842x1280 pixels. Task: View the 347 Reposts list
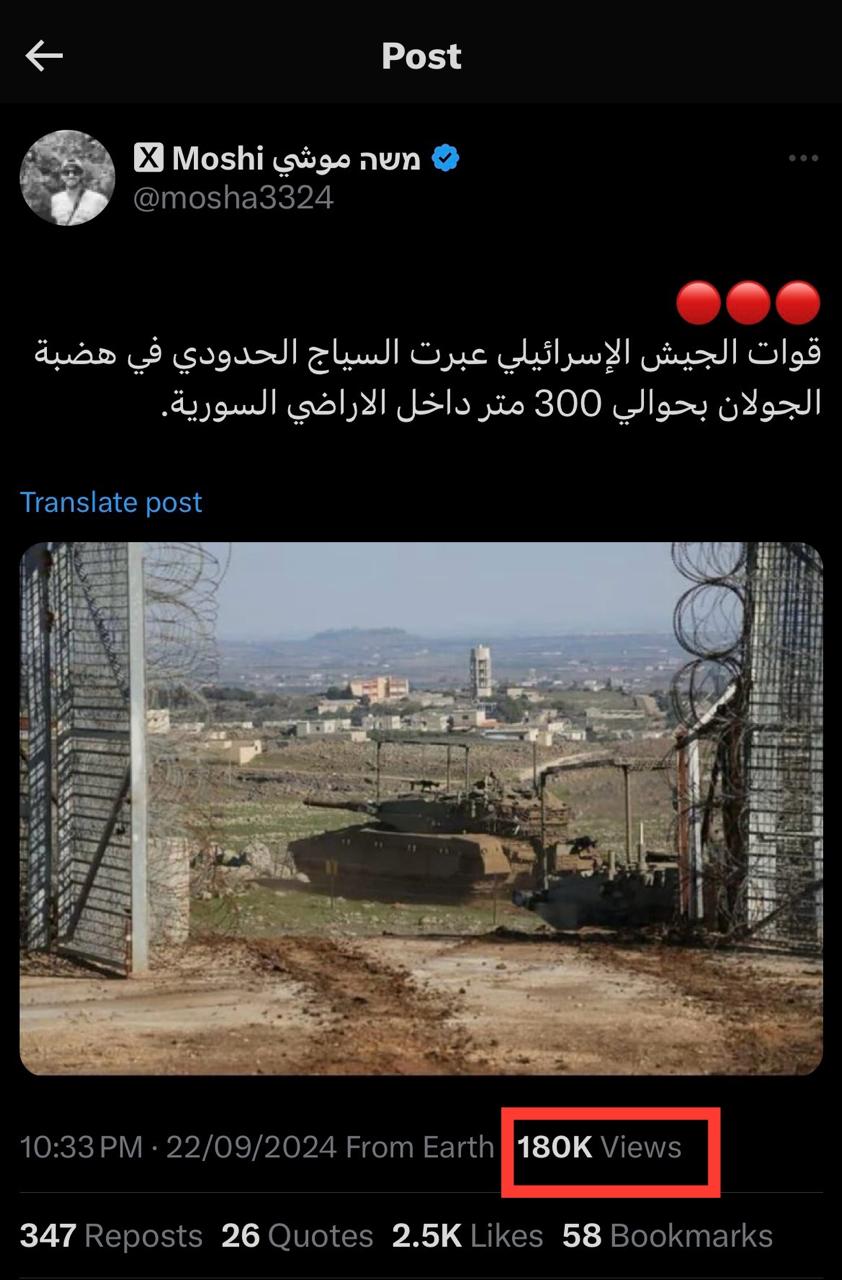111,1236
